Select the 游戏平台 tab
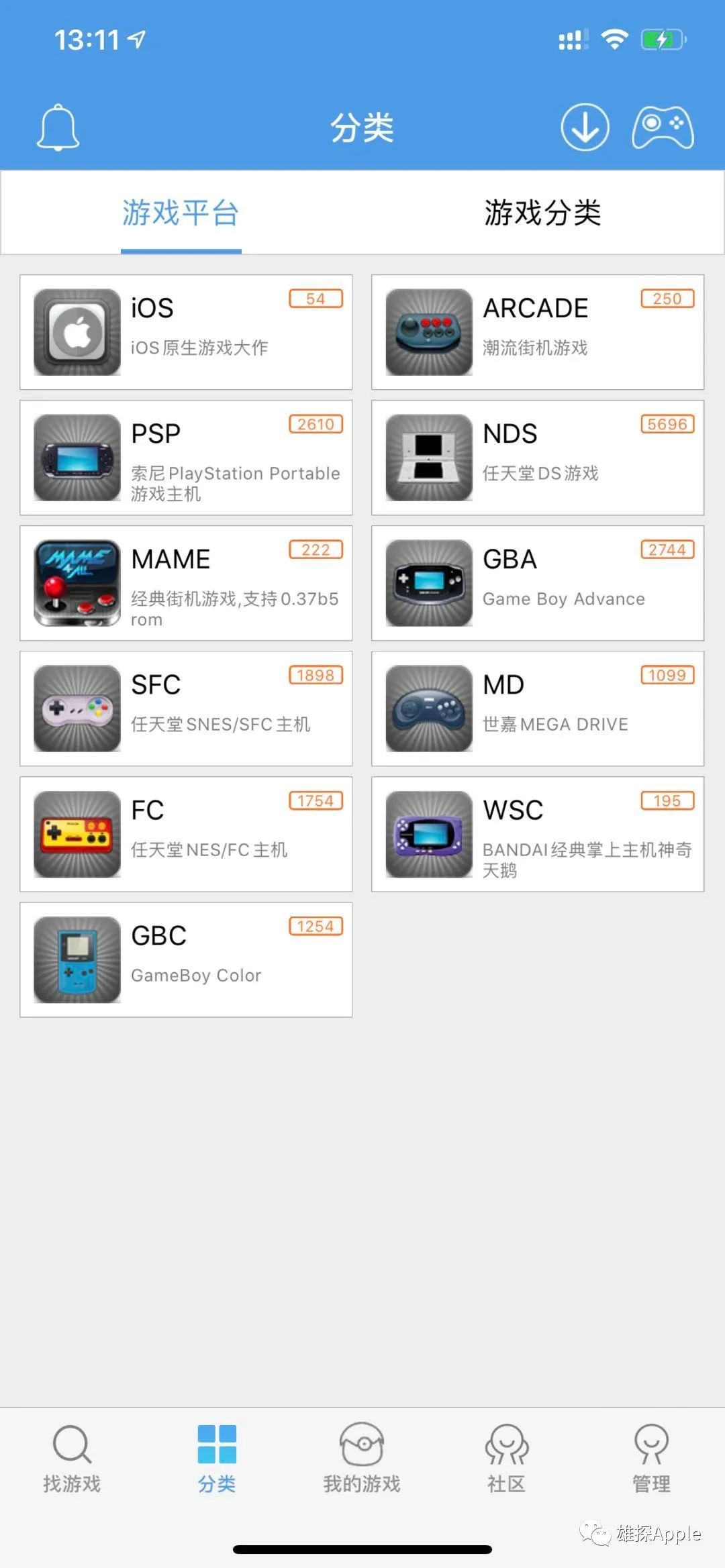 181,213
